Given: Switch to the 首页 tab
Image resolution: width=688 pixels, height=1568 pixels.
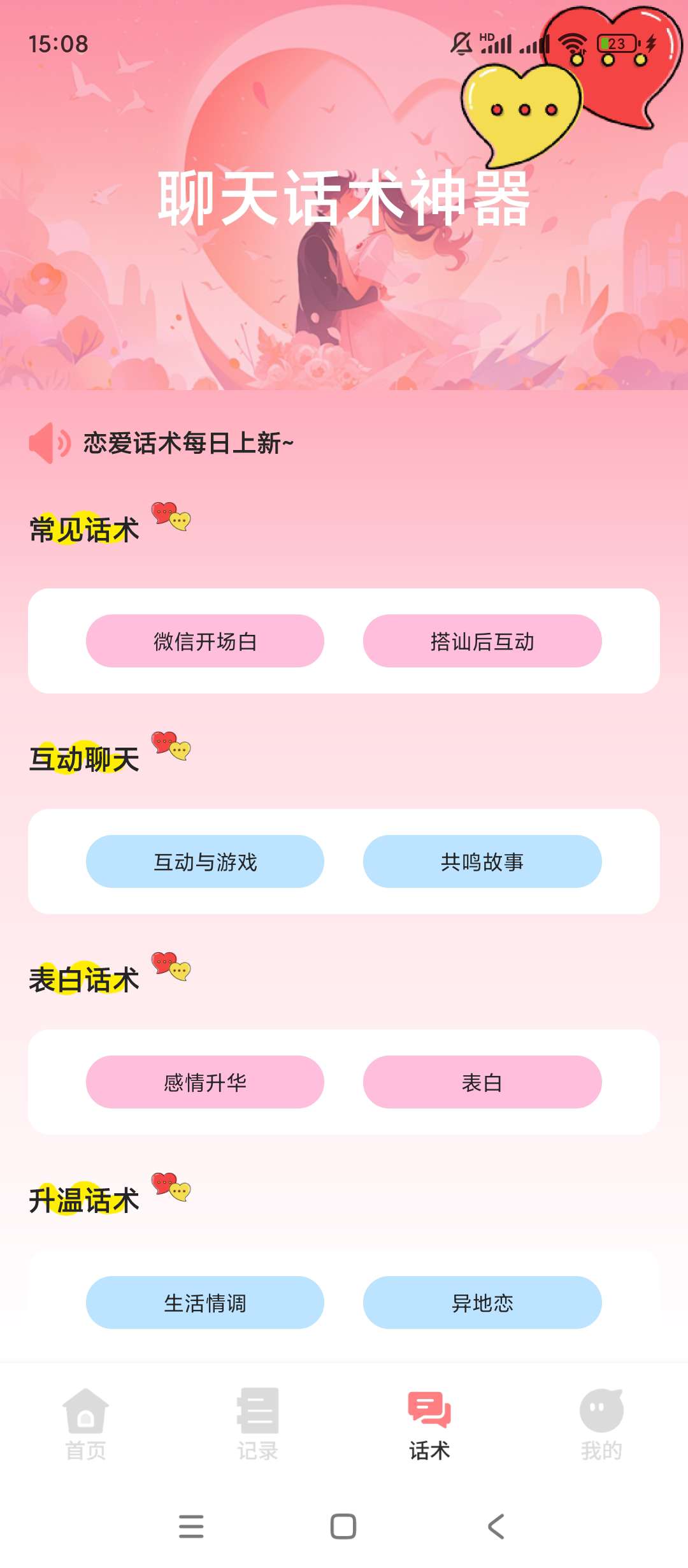Looking at the screenshot, I should 86,1424.
